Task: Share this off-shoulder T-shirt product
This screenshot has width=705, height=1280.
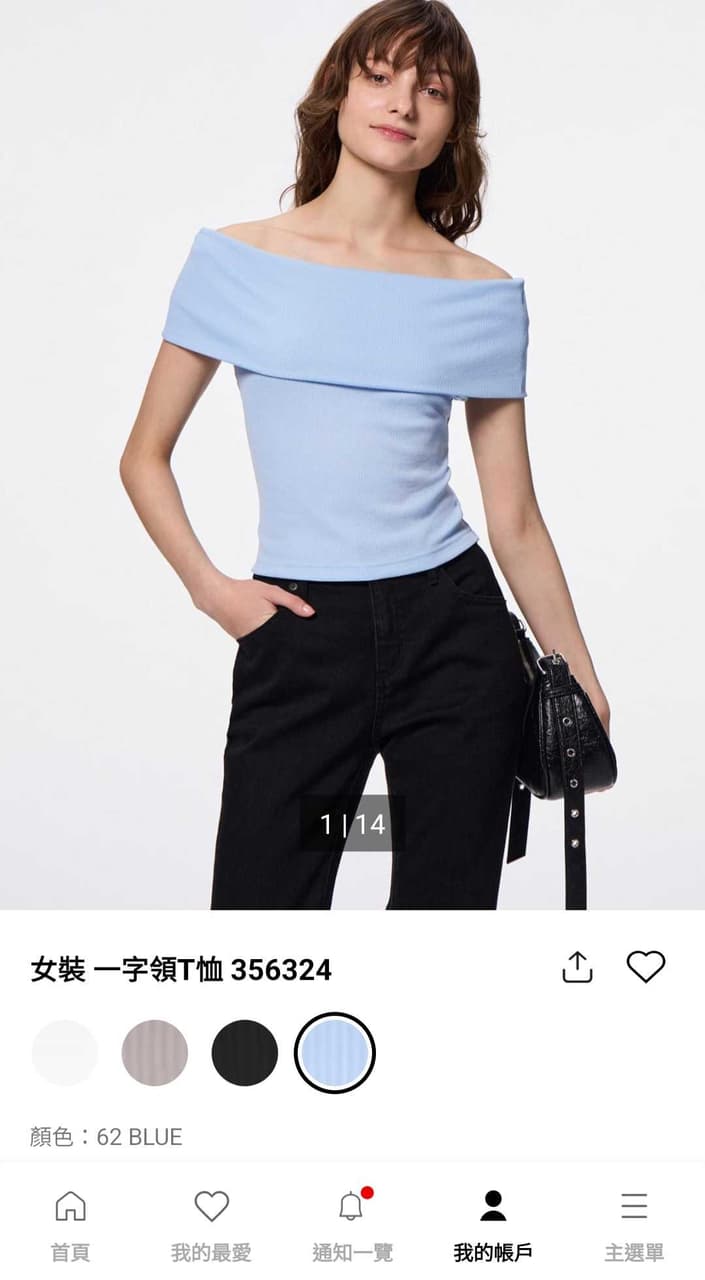Action: tap(577, 967)
